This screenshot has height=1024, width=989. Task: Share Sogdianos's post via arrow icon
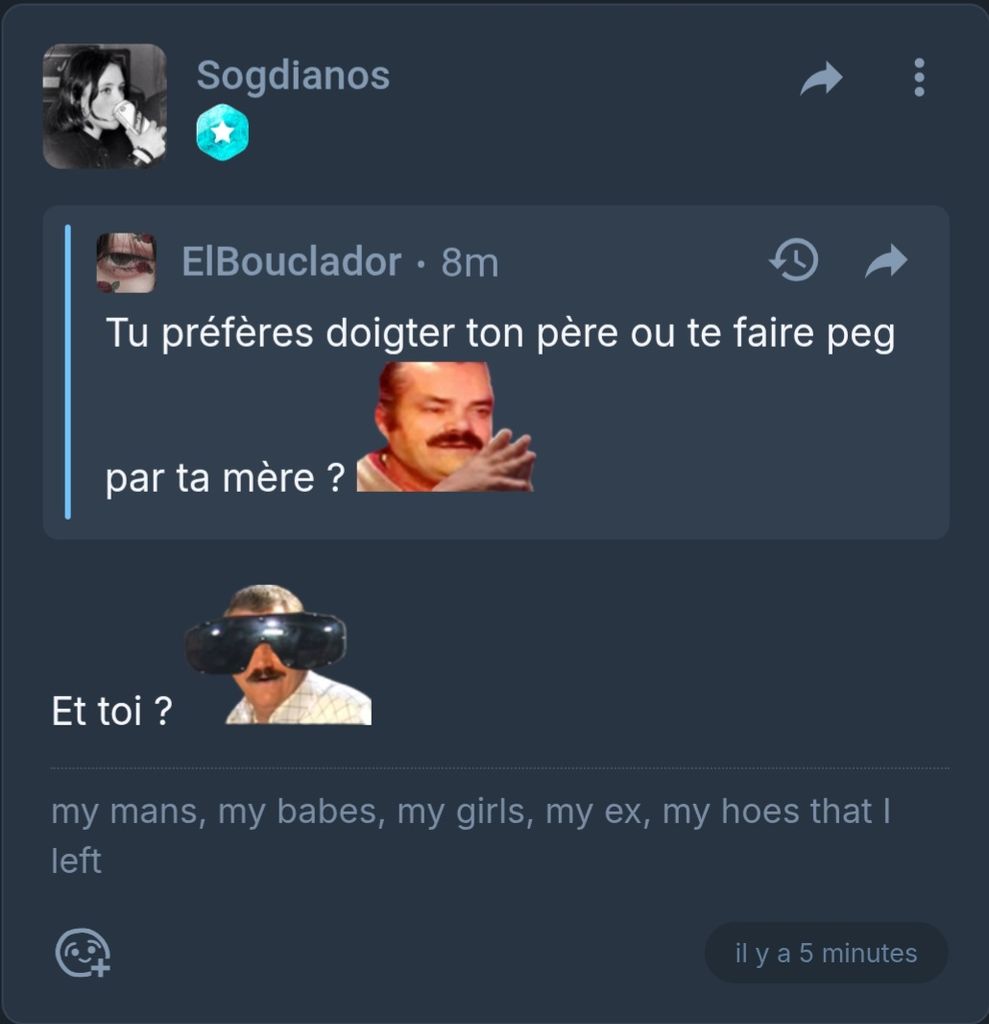tap(822, 79)
